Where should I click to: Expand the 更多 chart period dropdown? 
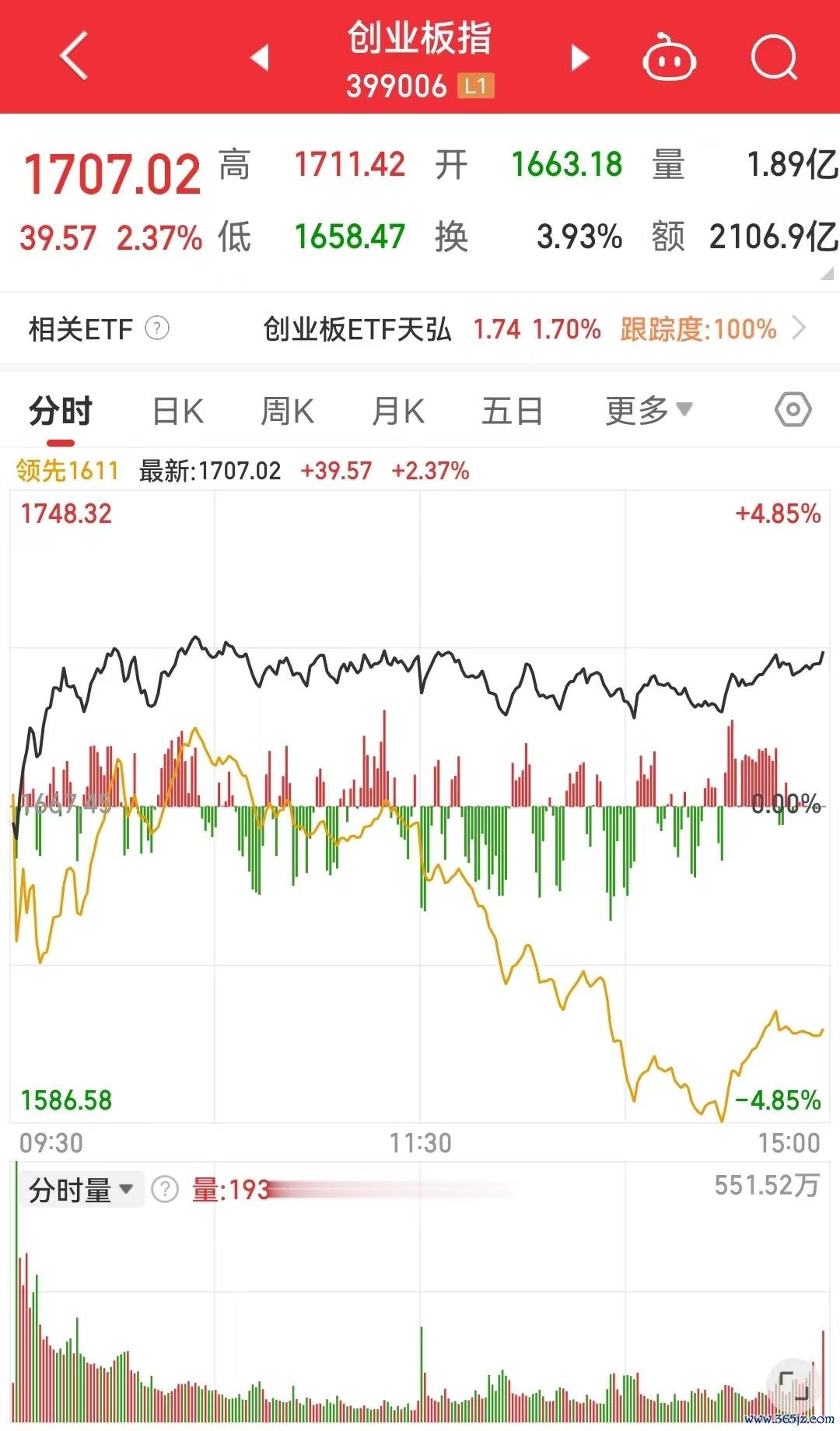(649, 410)
